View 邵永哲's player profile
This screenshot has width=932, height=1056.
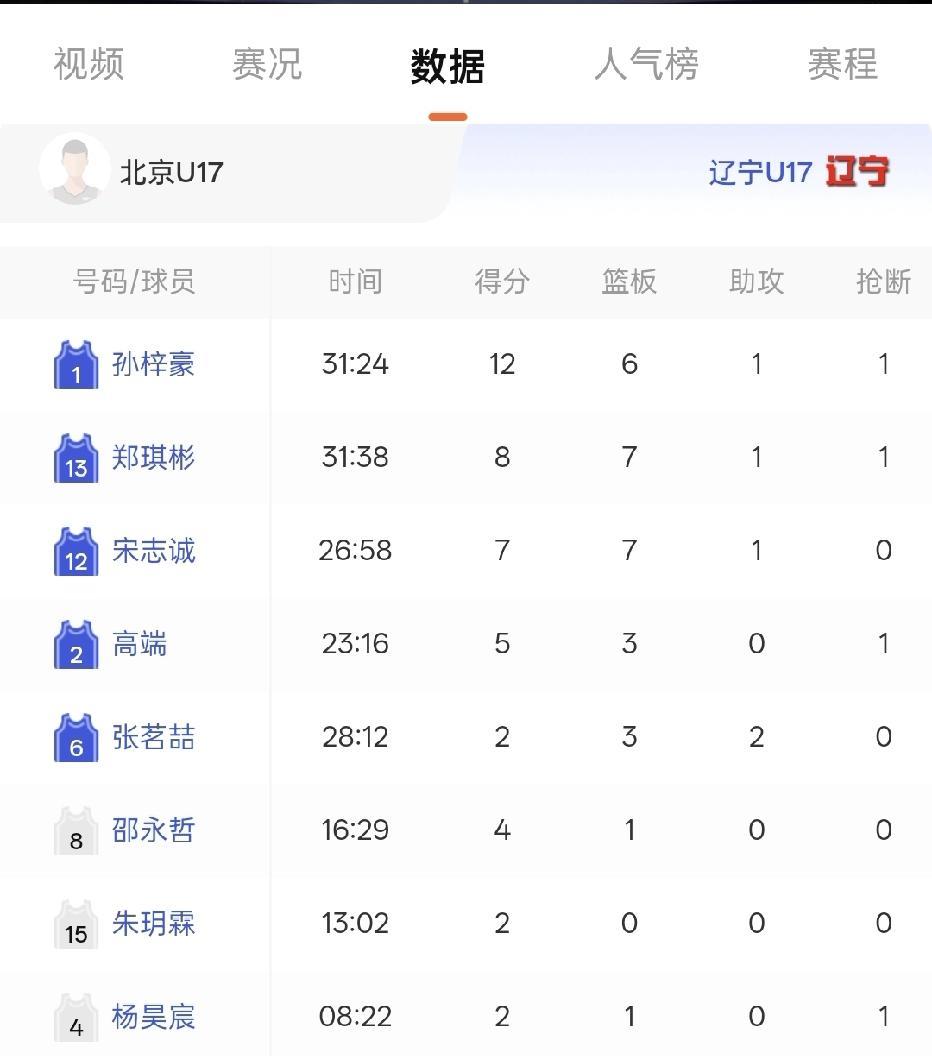point(153,830)
